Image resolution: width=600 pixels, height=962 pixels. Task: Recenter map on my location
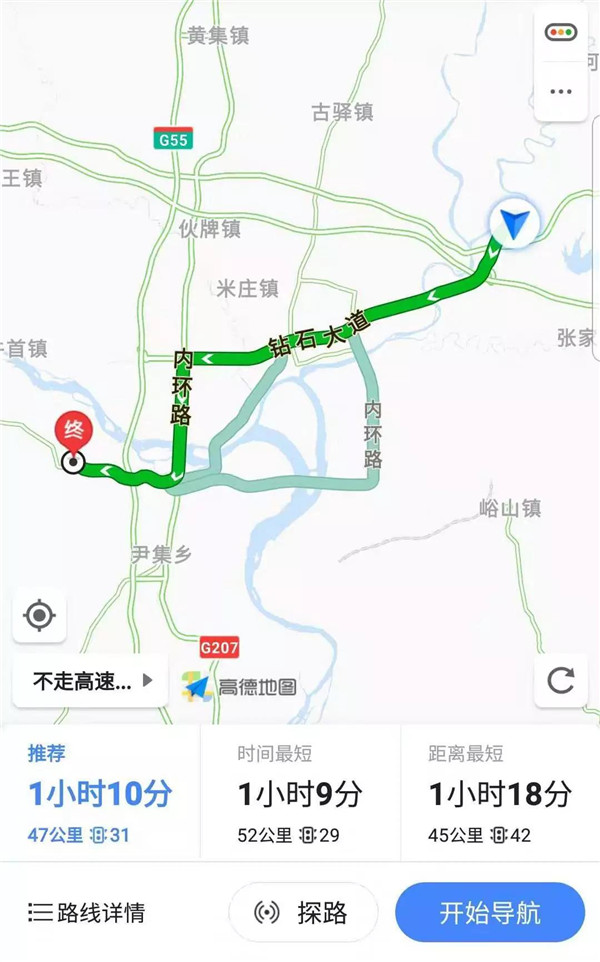coord(39,615)
